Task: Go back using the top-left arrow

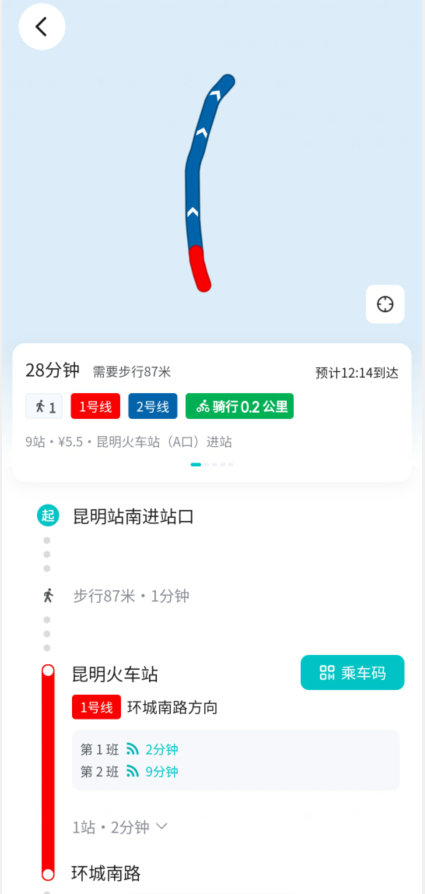Action: 42,27
